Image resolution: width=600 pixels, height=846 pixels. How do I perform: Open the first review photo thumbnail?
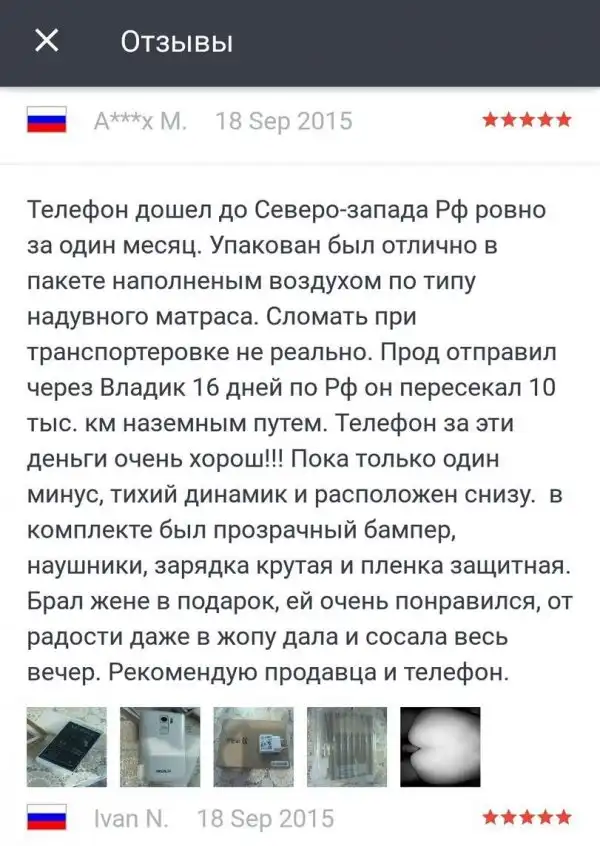66,747
